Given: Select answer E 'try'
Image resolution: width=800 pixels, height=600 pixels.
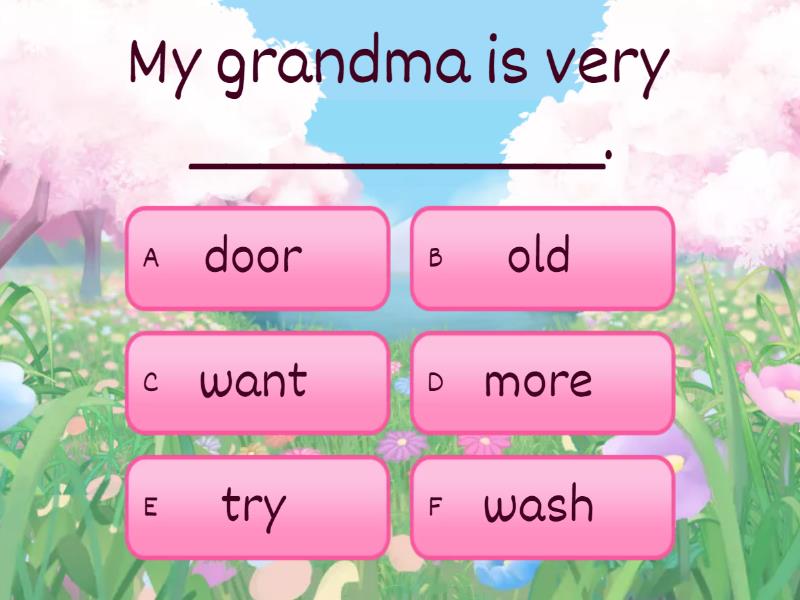Looking at the screenshot, I should point(257,507).
